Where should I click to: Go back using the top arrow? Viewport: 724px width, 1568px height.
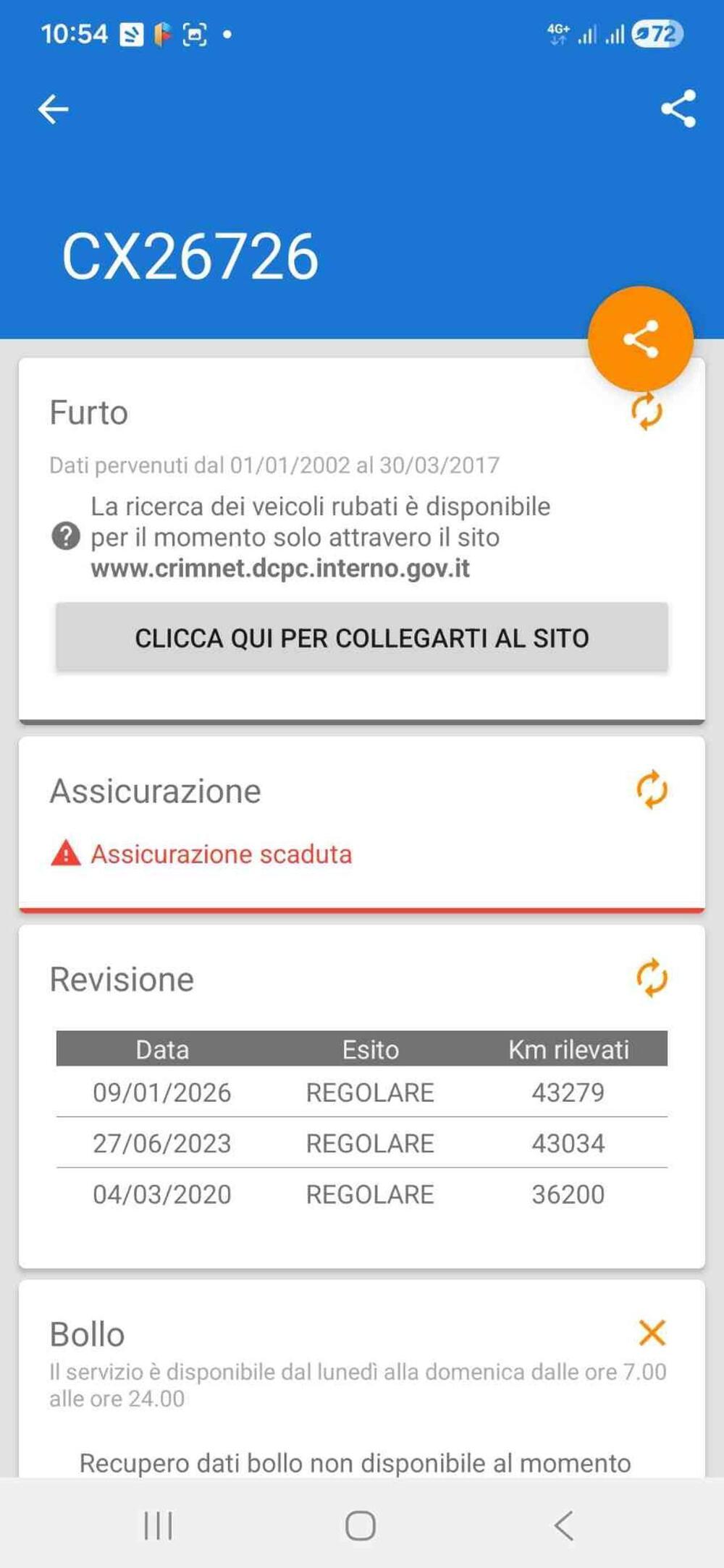click(x=53, y=110)
